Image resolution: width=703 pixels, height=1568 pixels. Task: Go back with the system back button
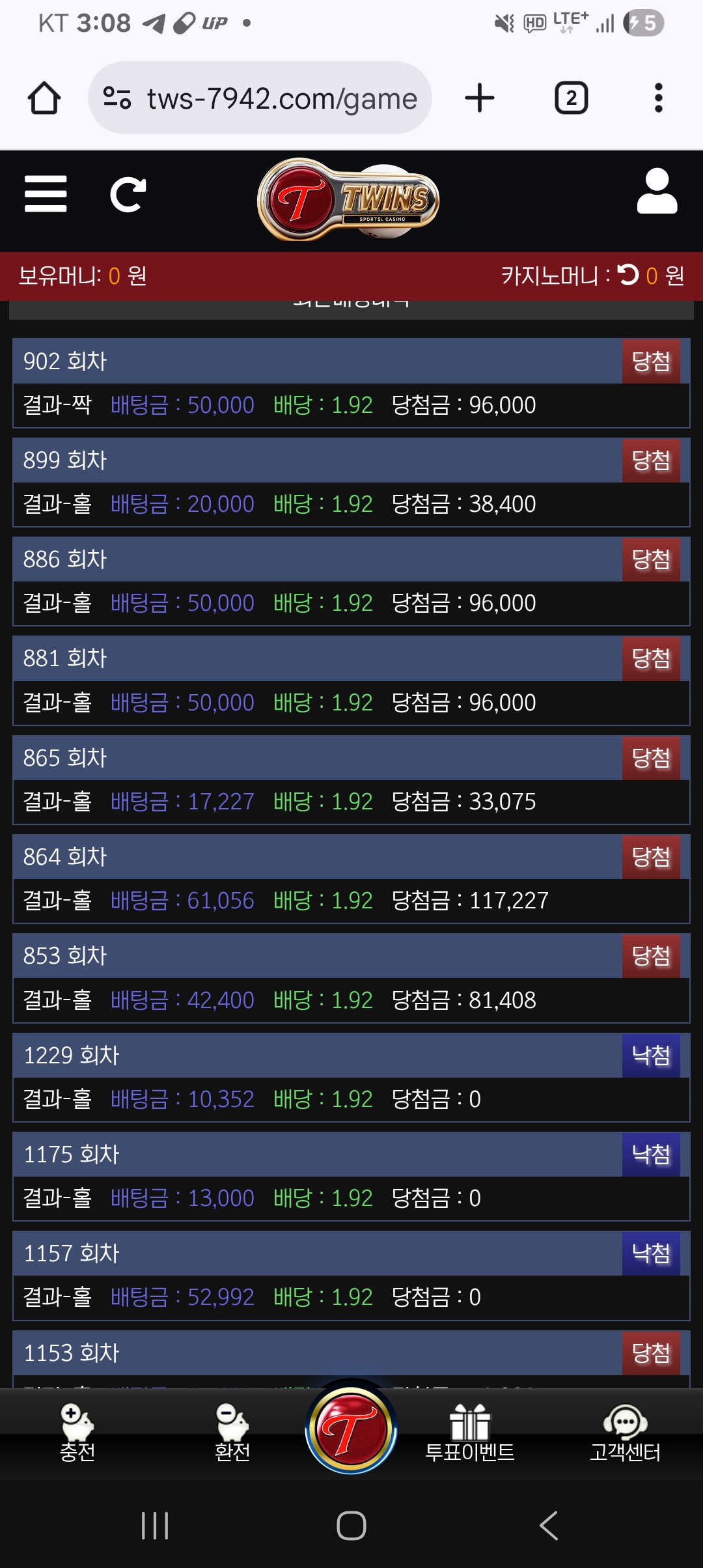549,1525
